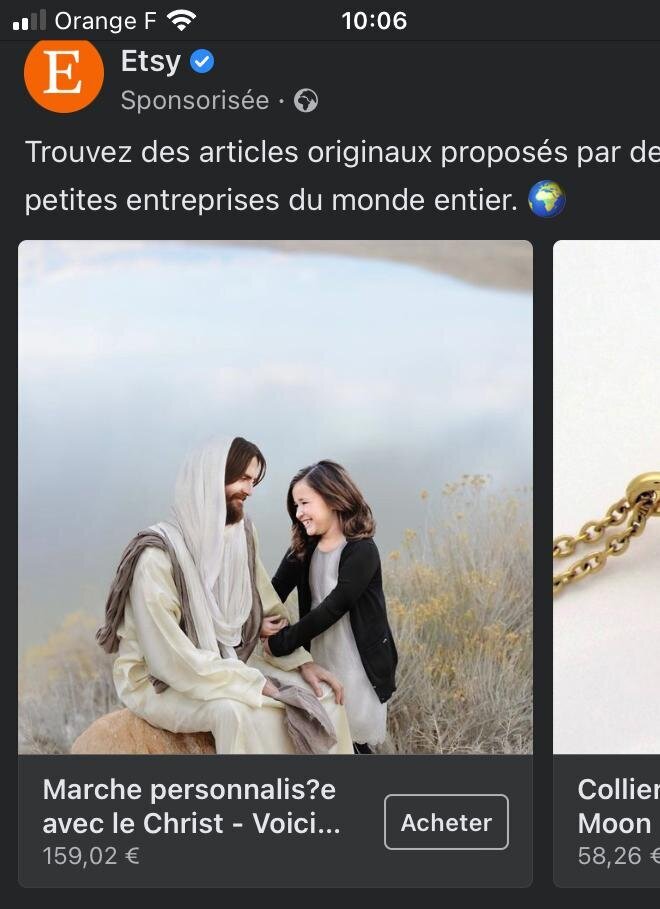Tap Acheter on the Christ product
The height and width of the screenshot is (909, 660).
click(x=446, y=822)
